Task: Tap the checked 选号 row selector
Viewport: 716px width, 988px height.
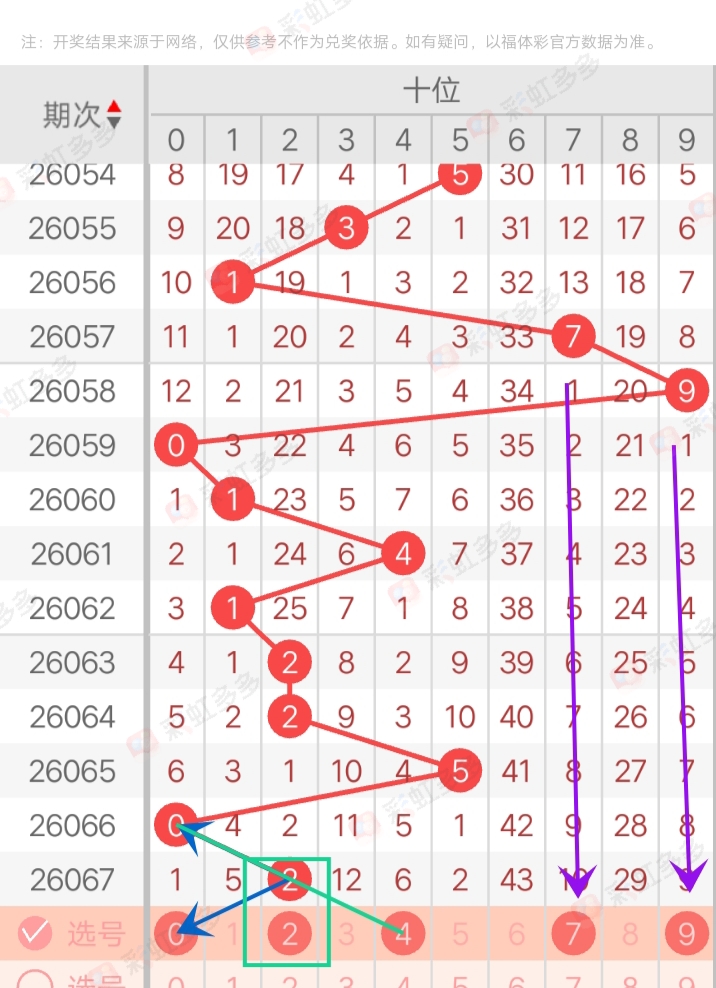Action: tap(36, 934)
